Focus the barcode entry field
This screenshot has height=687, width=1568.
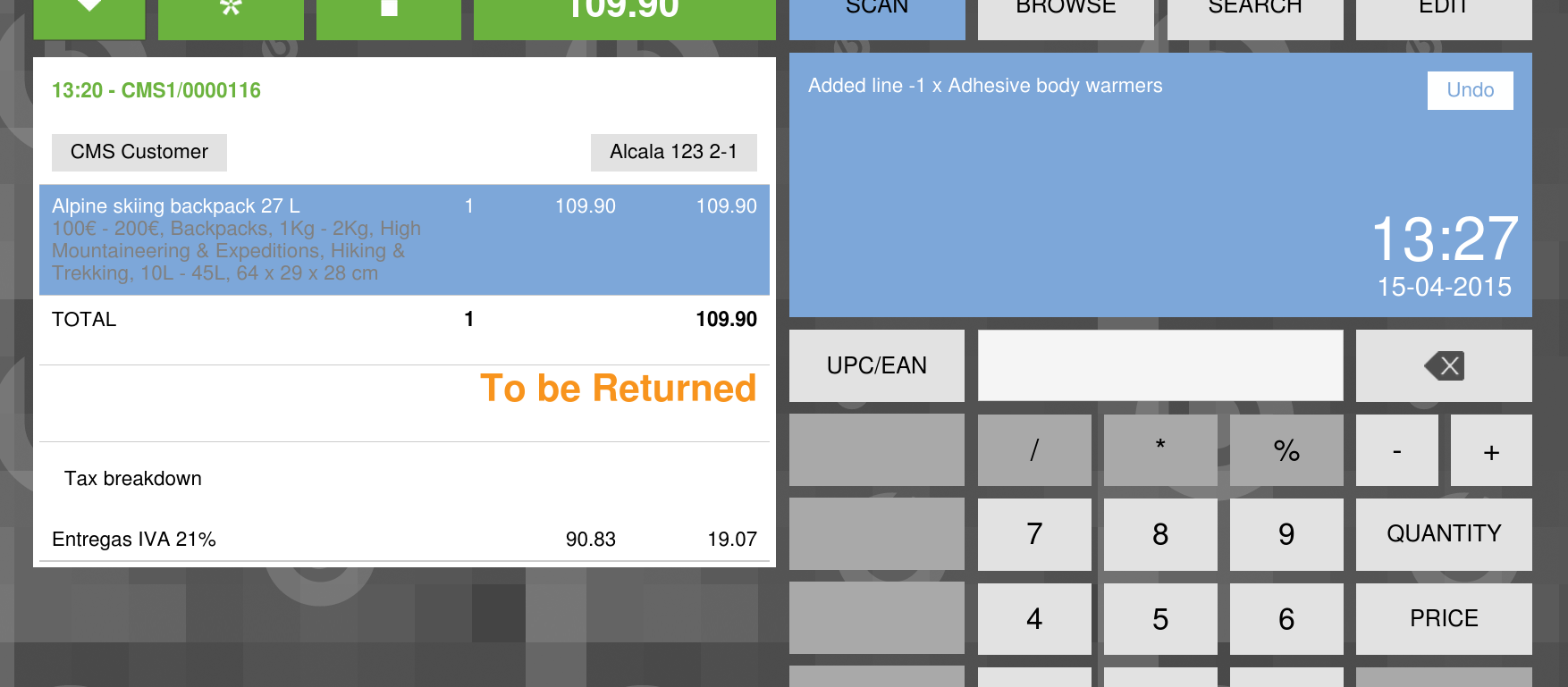[1159, 365]
